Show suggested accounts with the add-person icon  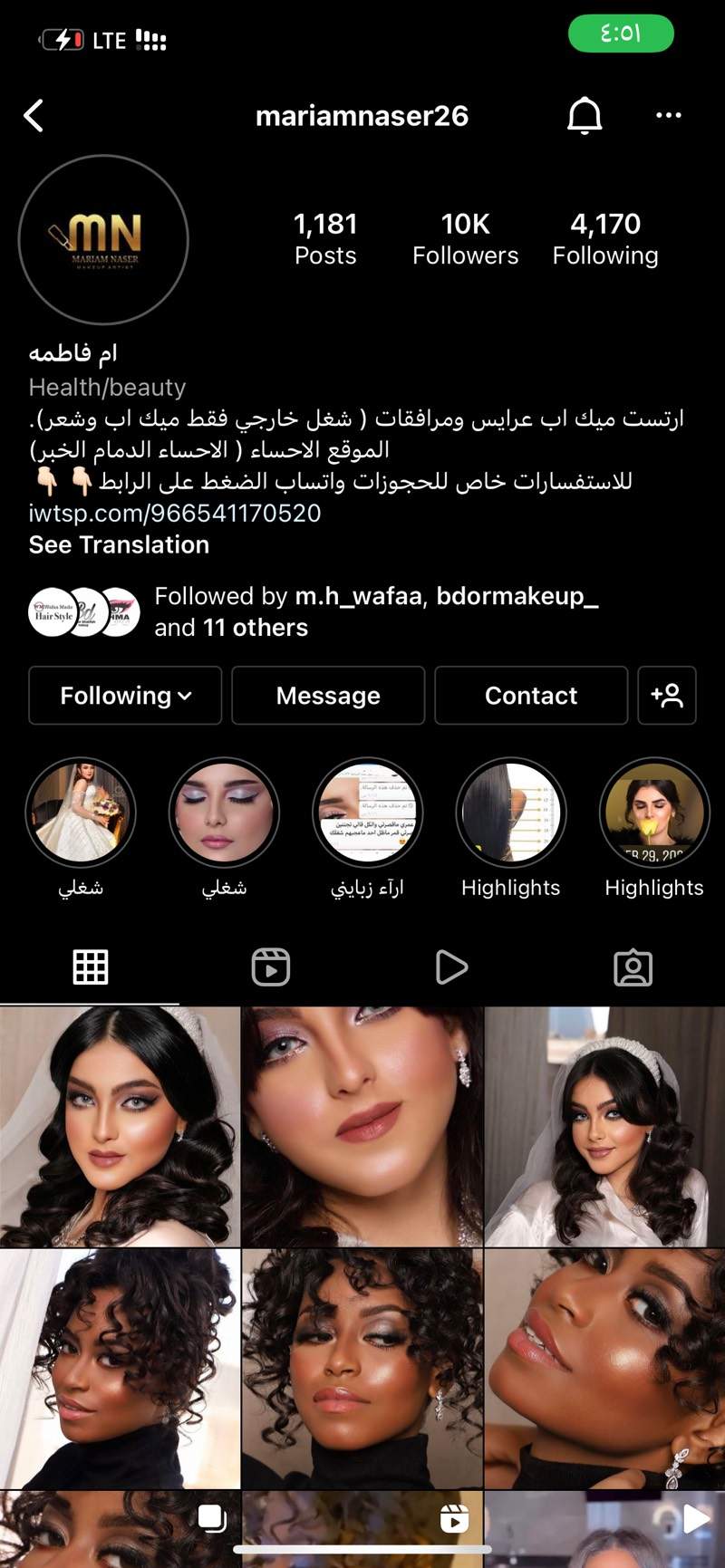(667, 696)
